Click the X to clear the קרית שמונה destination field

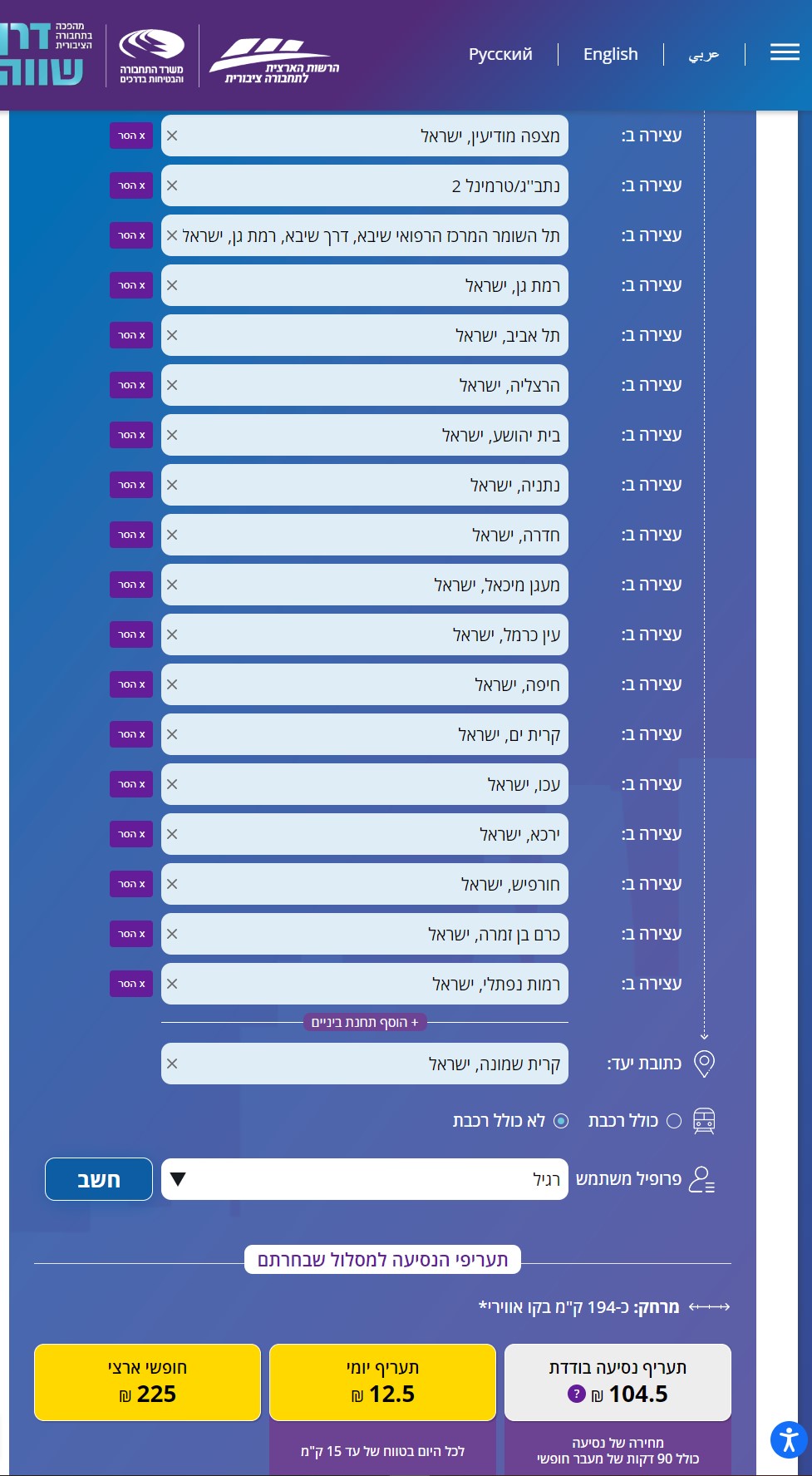click(x=172, y=1063)
